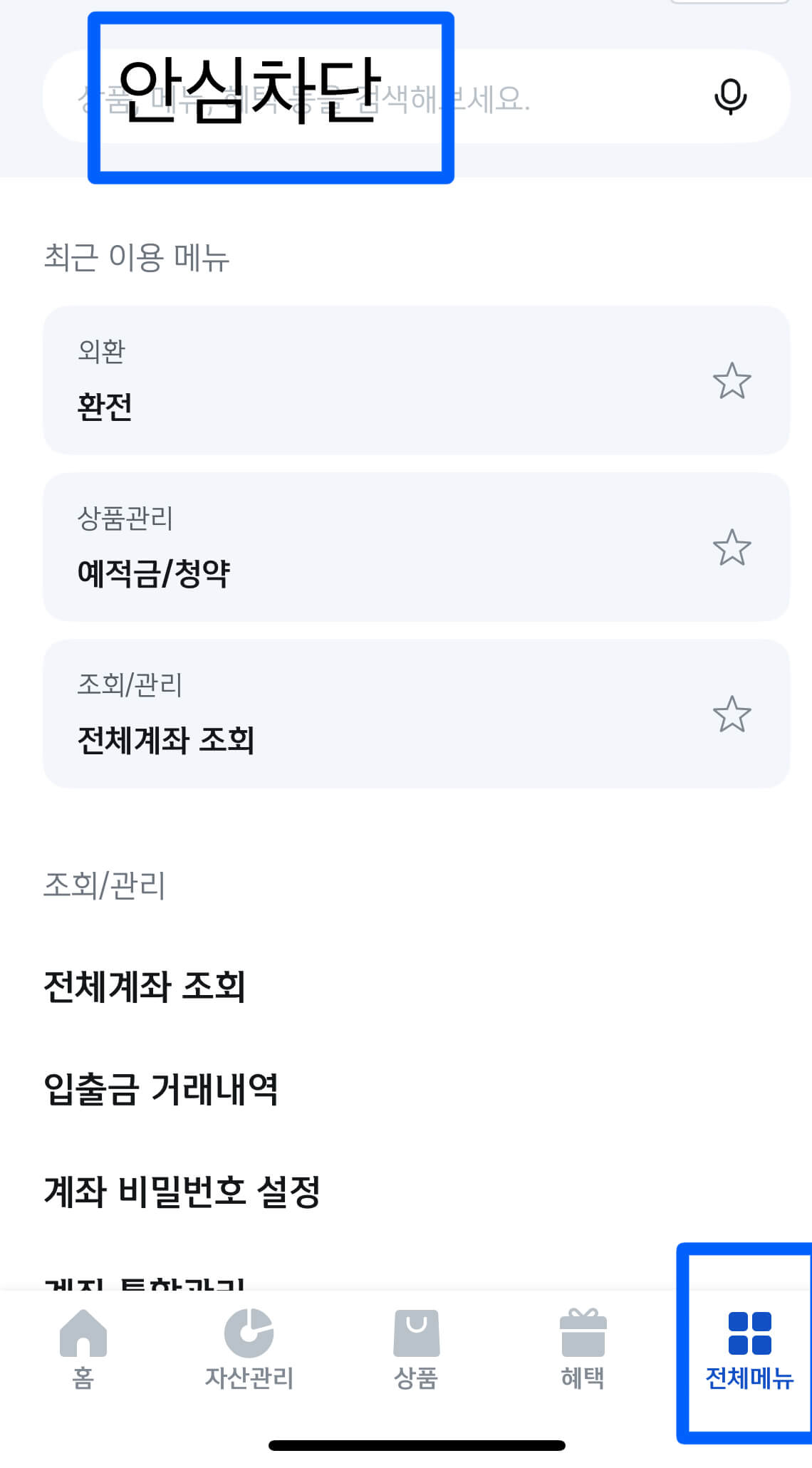Open the 입출금 거래내역 link
Viewport: 812px width, 1468px height.
[x=160, y=1086]
